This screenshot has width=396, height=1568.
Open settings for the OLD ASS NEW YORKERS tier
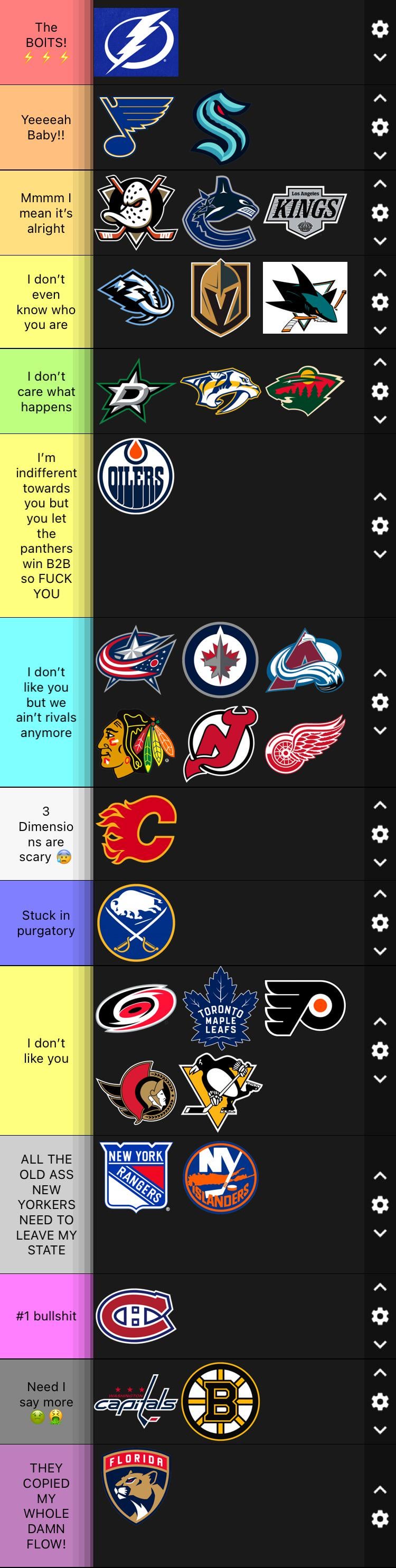click(380, 1204)
